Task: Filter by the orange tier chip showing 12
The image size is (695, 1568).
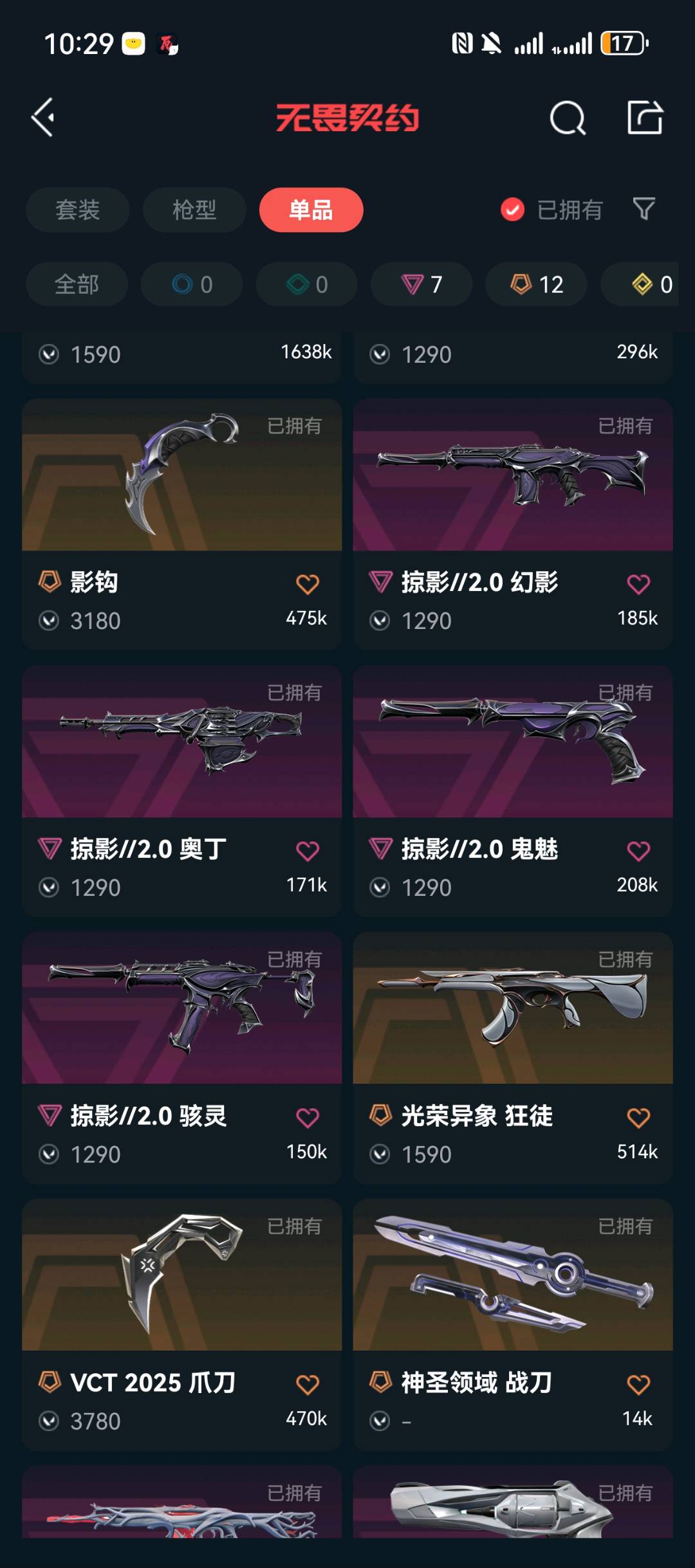Action: tap(536, 284)
